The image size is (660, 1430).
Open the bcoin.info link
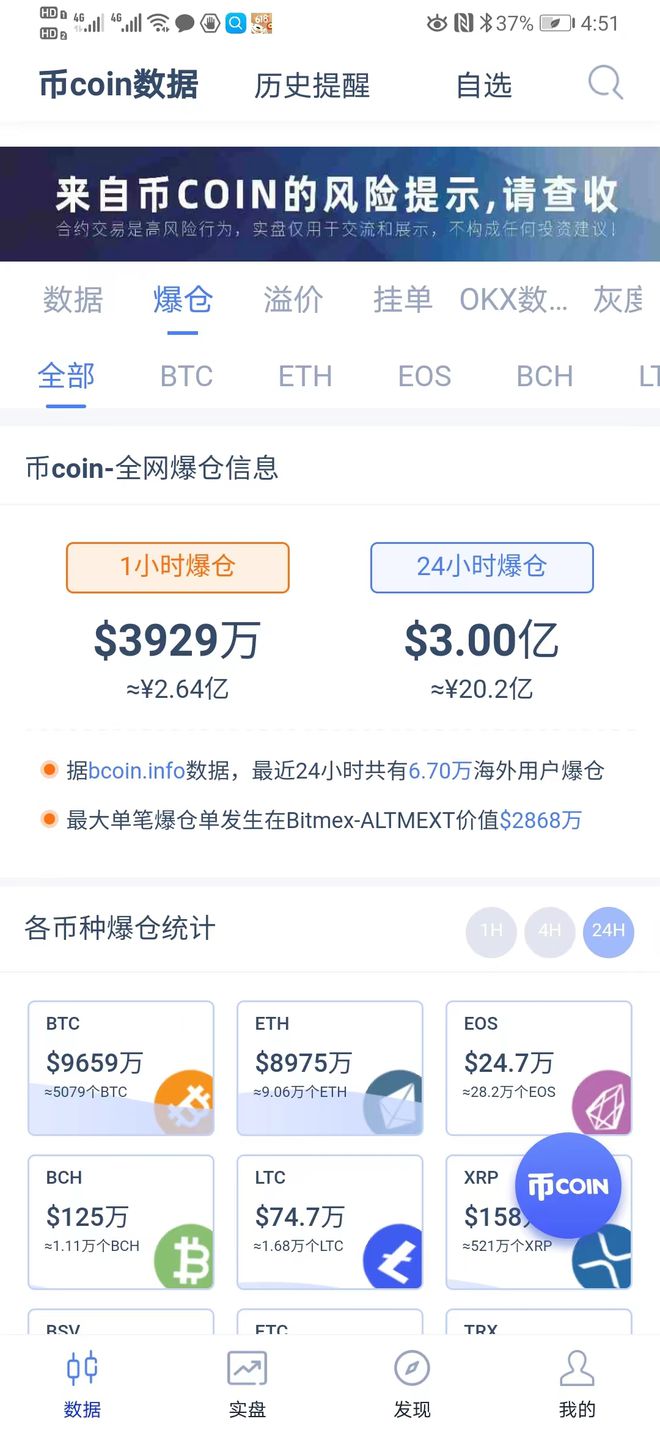point(137,771)
